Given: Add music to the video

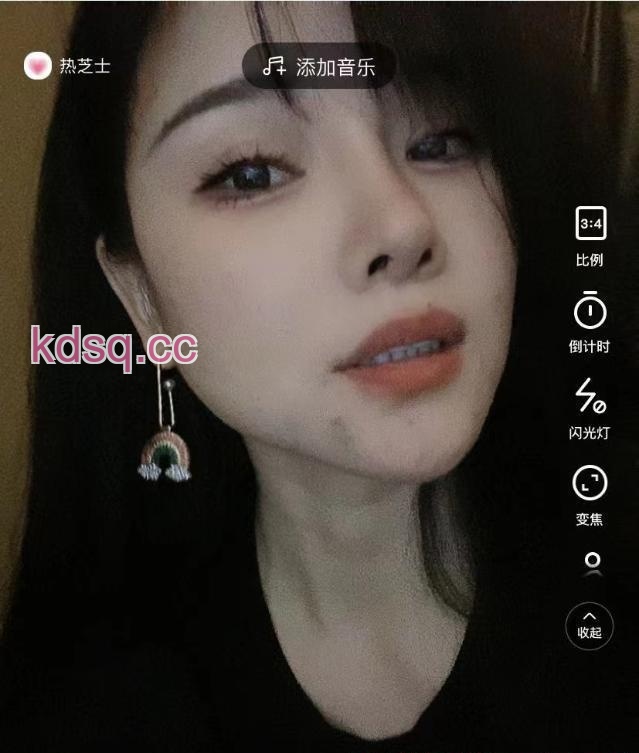Looking at the screenshot, I should pos(319,67).
